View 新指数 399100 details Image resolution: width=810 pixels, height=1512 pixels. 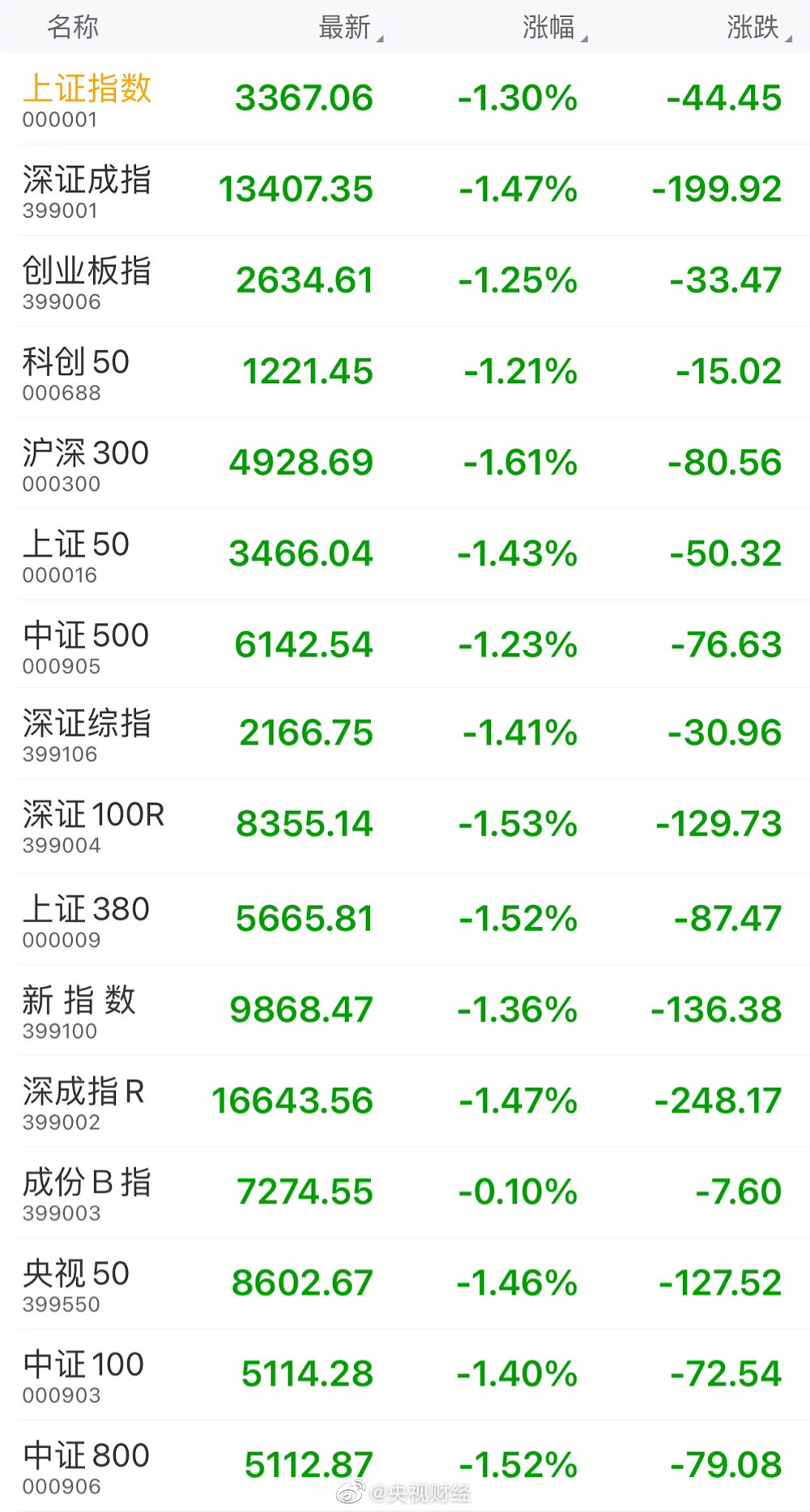click(405, 1010)
